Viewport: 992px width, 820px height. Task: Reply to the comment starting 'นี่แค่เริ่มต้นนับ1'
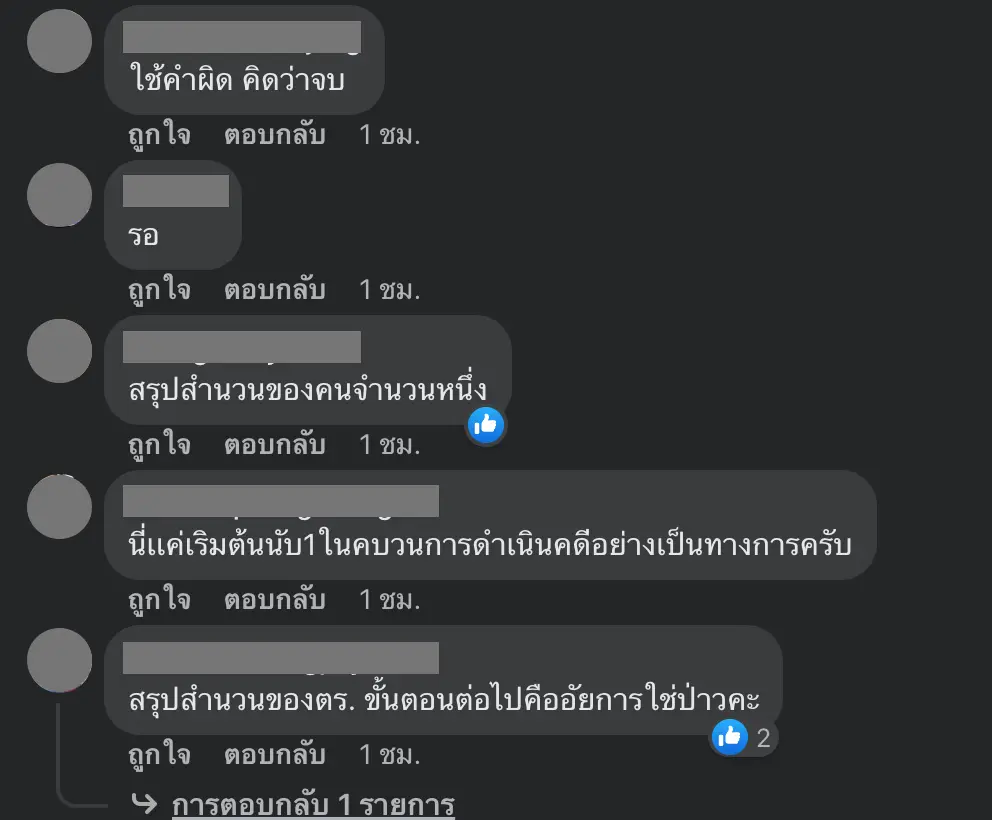pyautogui.click(x=274, y=600)
